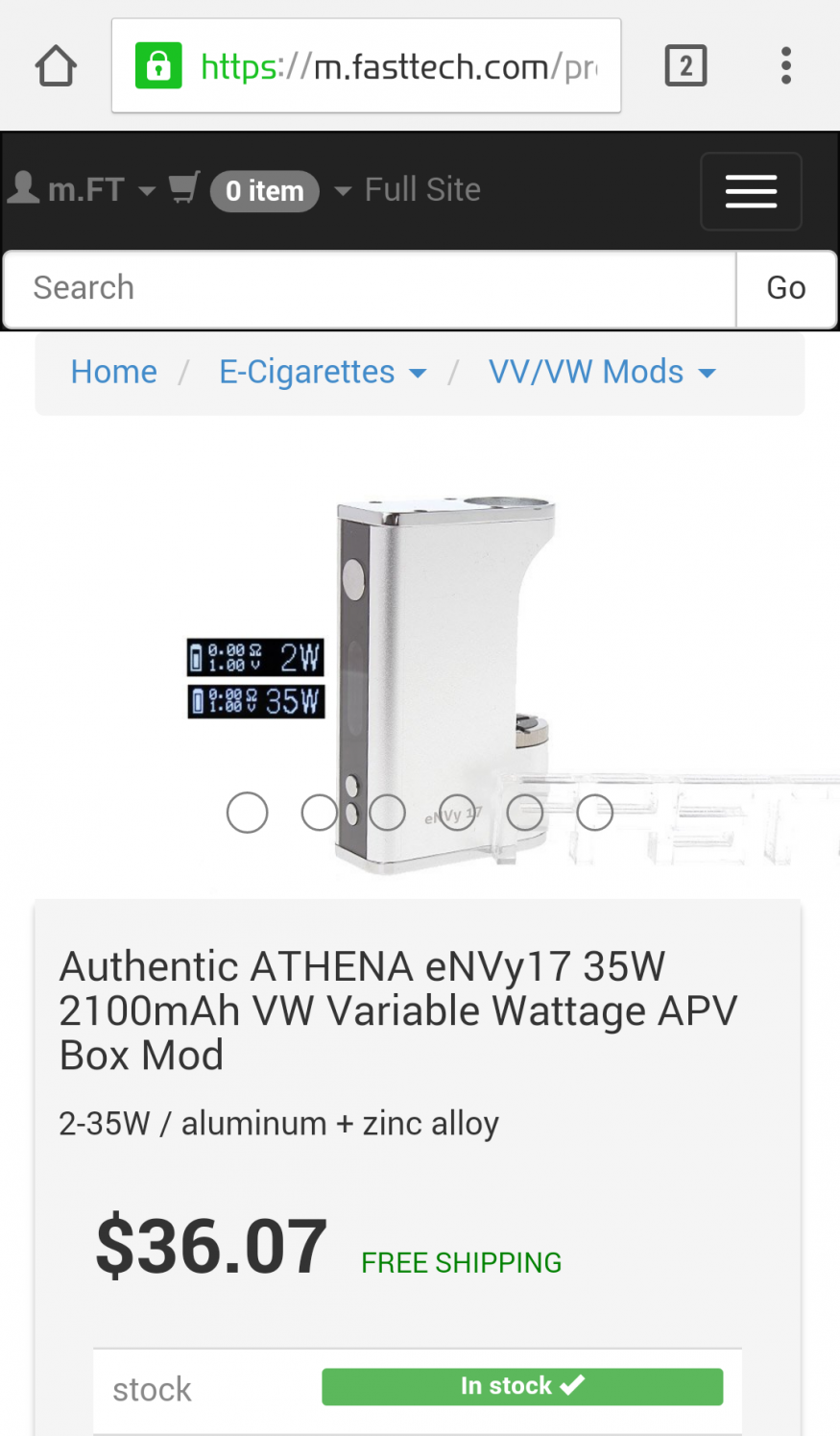Open the box mod product image
The image size is (840, 1436).
point(442,653)
